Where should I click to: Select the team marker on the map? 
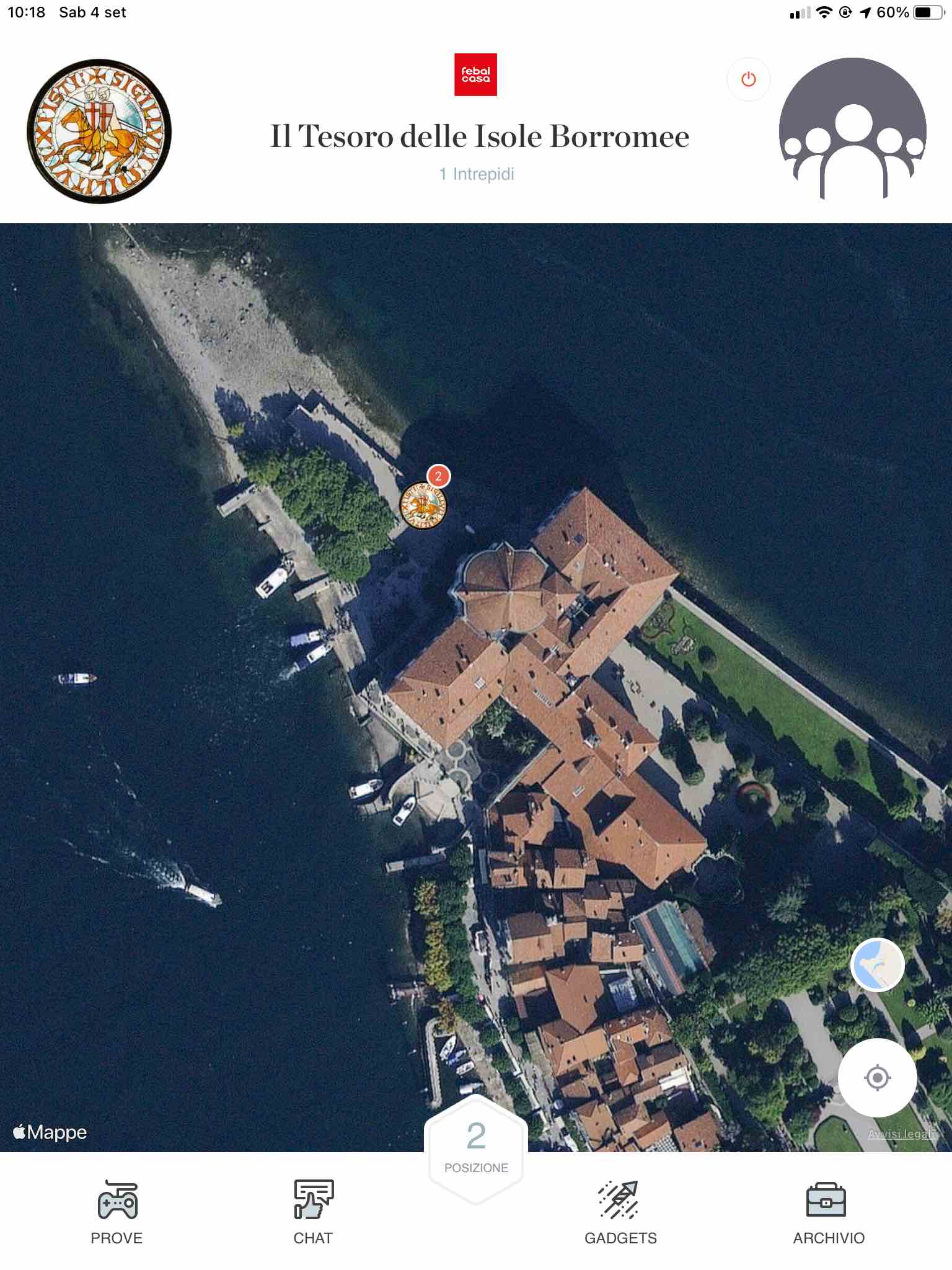point(423,505)
